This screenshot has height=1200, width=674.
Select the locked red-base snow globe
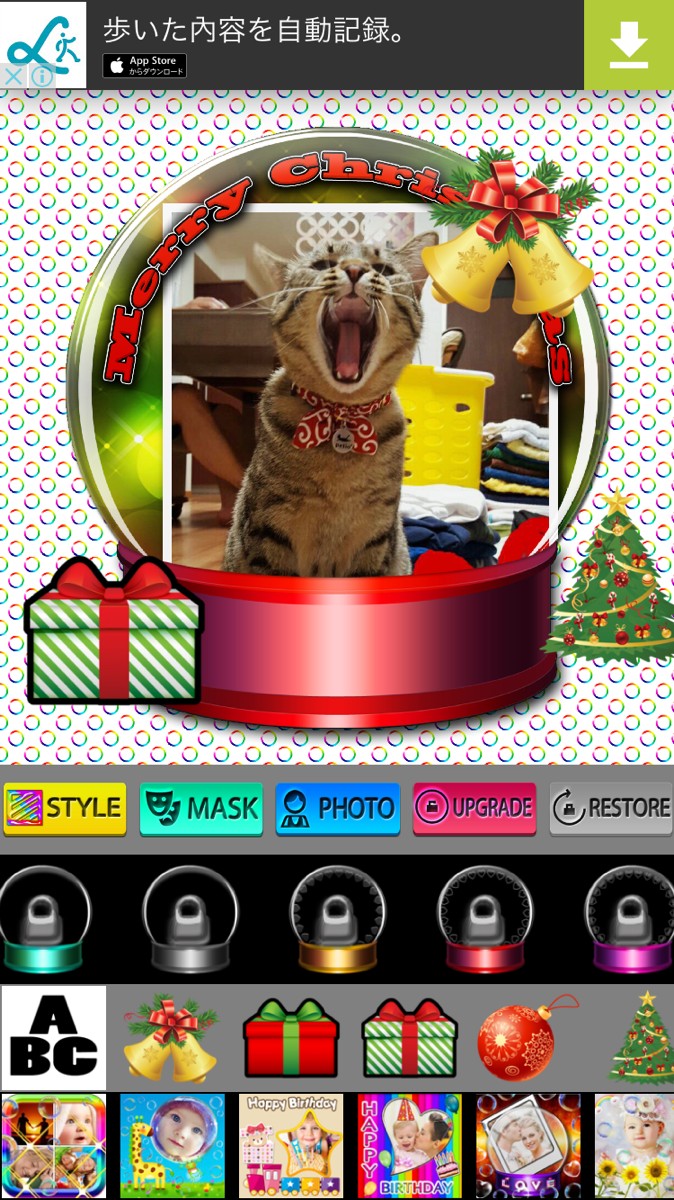(484, 920)
